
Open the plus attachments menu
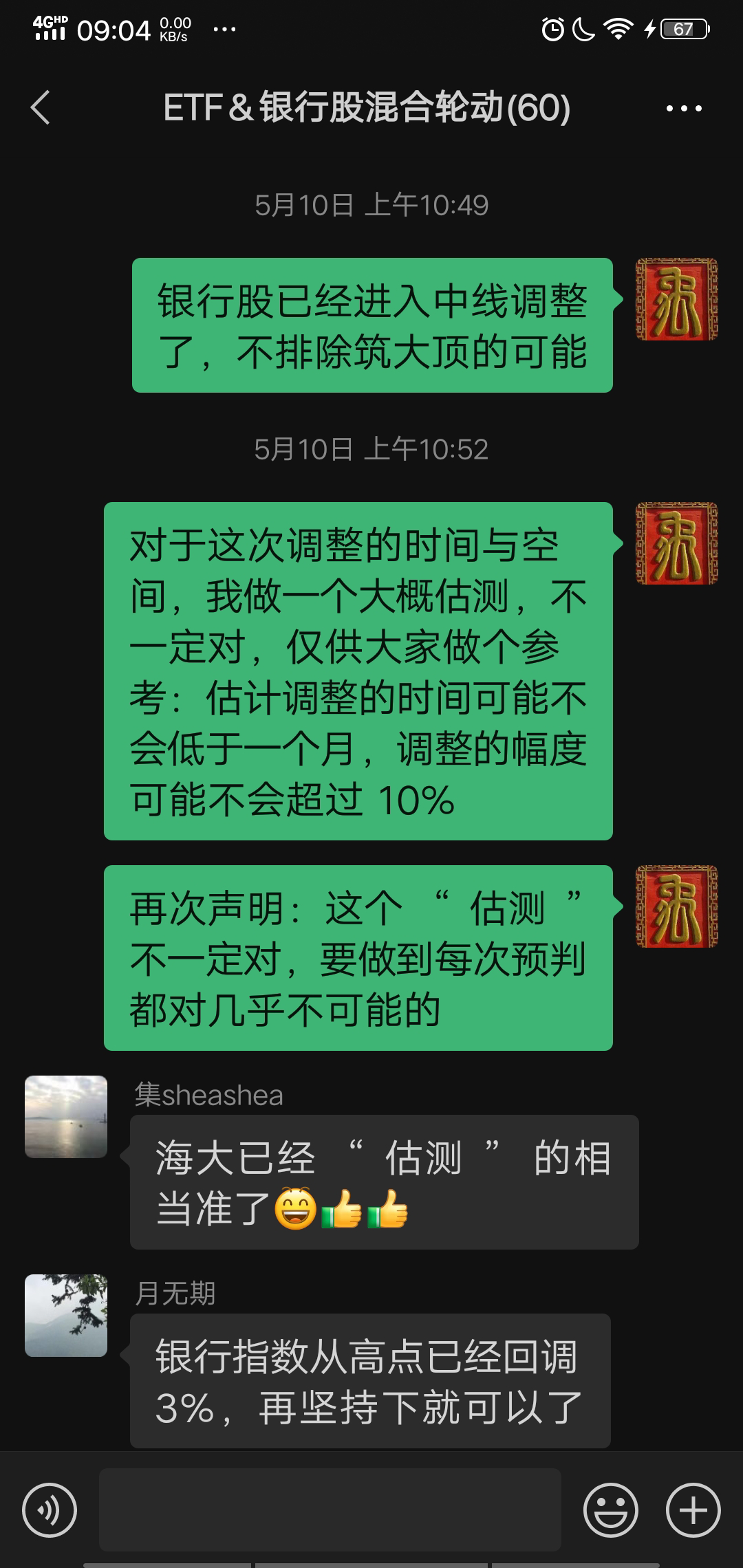tap(693, 1510)
